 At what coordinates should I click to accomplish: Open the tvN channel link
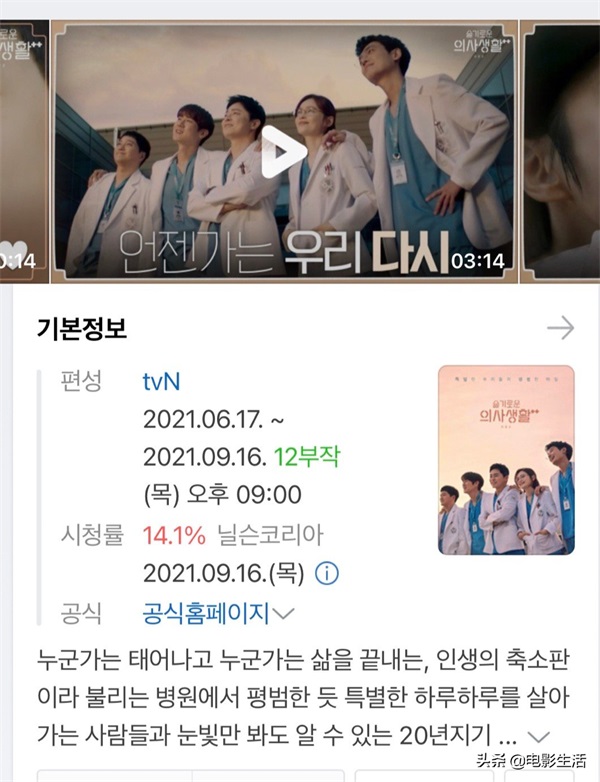tap(162, 382)
